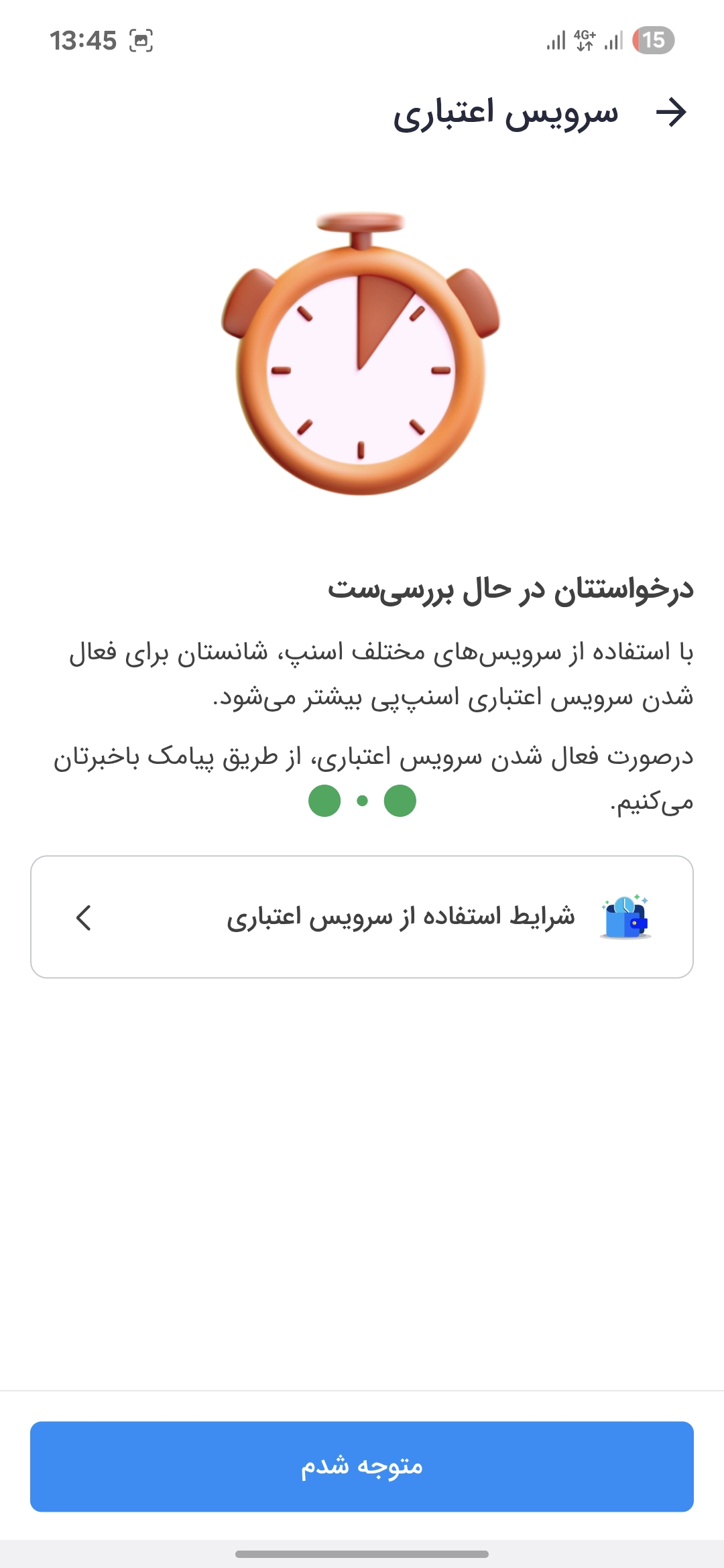Tap the متوجه شدم button
The height and width of the screenshot is (1568, 724).
[x=362, y=1466]
